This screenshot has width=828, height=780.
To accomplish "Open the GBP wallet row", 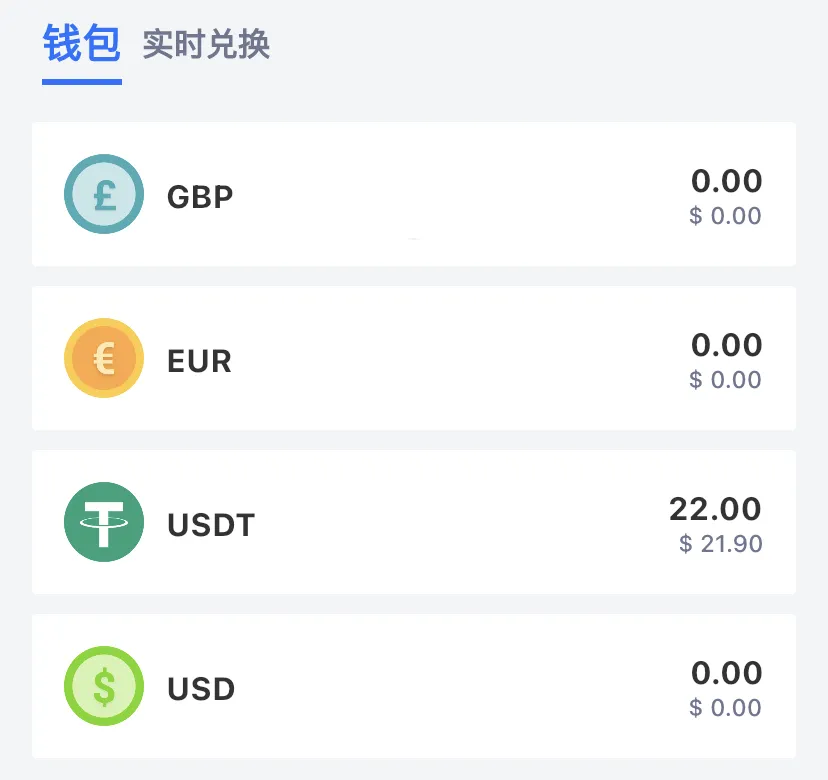I will [x=413, y=195].
